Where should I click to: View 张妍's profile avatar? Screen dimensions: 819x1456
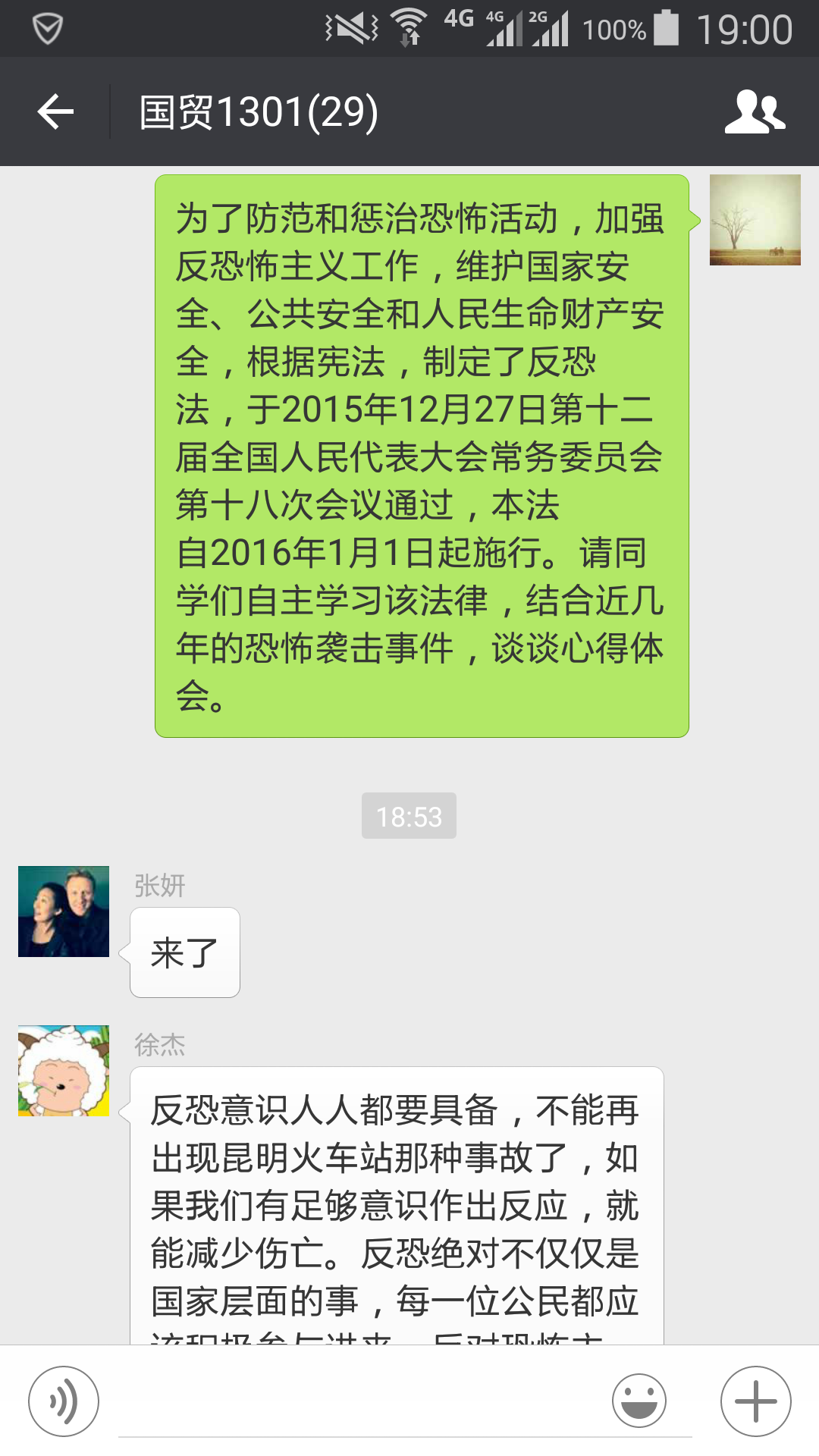(x=64, y=912)
